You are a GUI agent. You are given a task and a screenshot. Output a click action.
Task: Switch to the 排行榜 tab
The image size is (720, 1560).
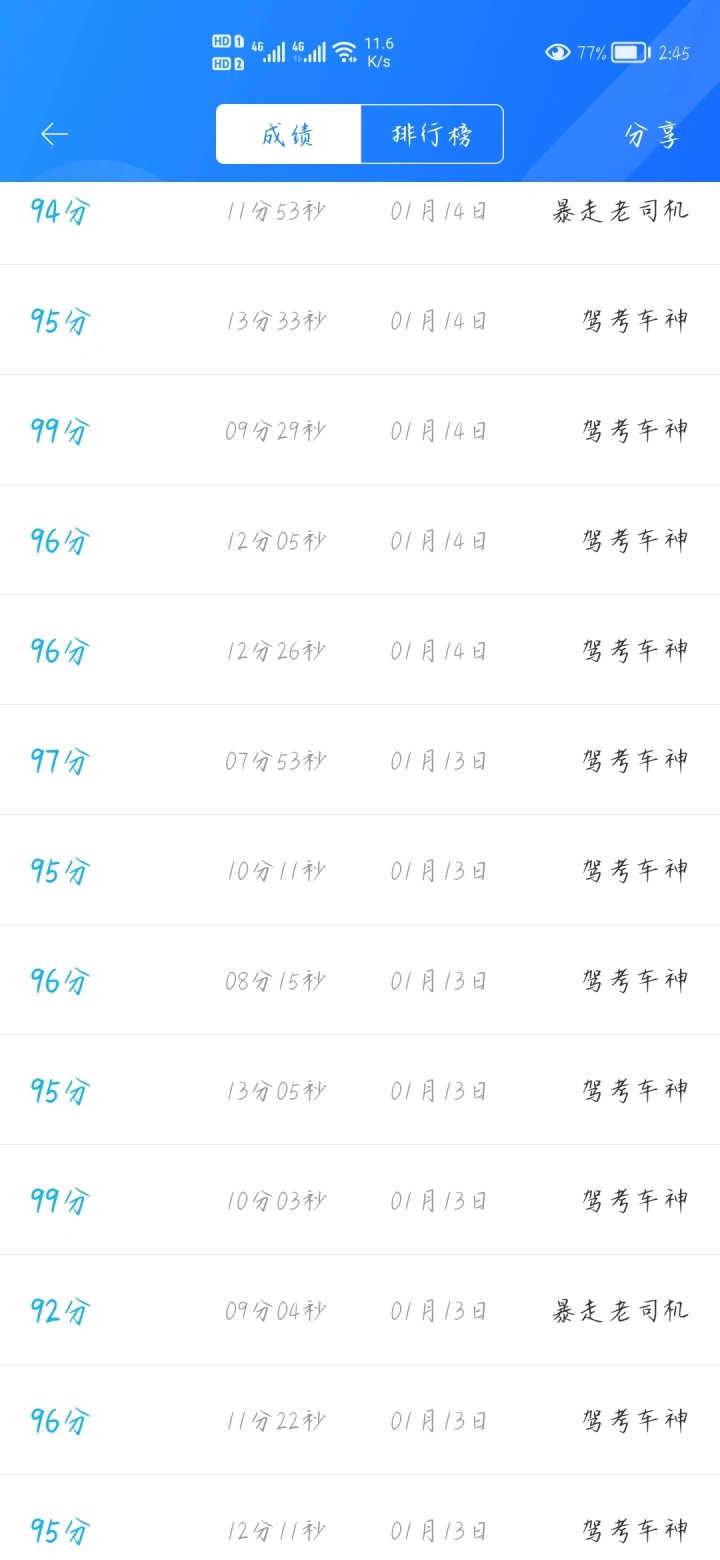coord(432,134)
